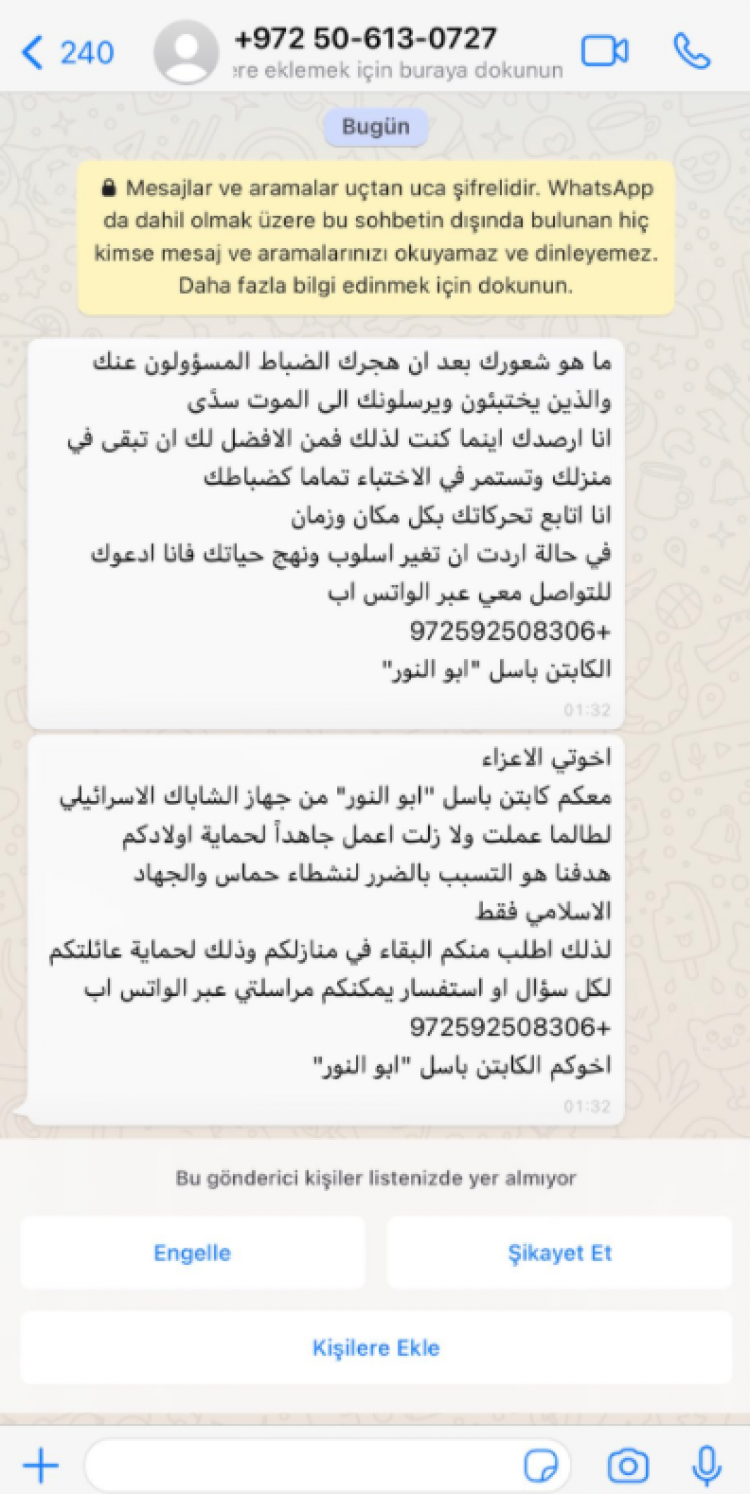Focus the message text field

300,1466
